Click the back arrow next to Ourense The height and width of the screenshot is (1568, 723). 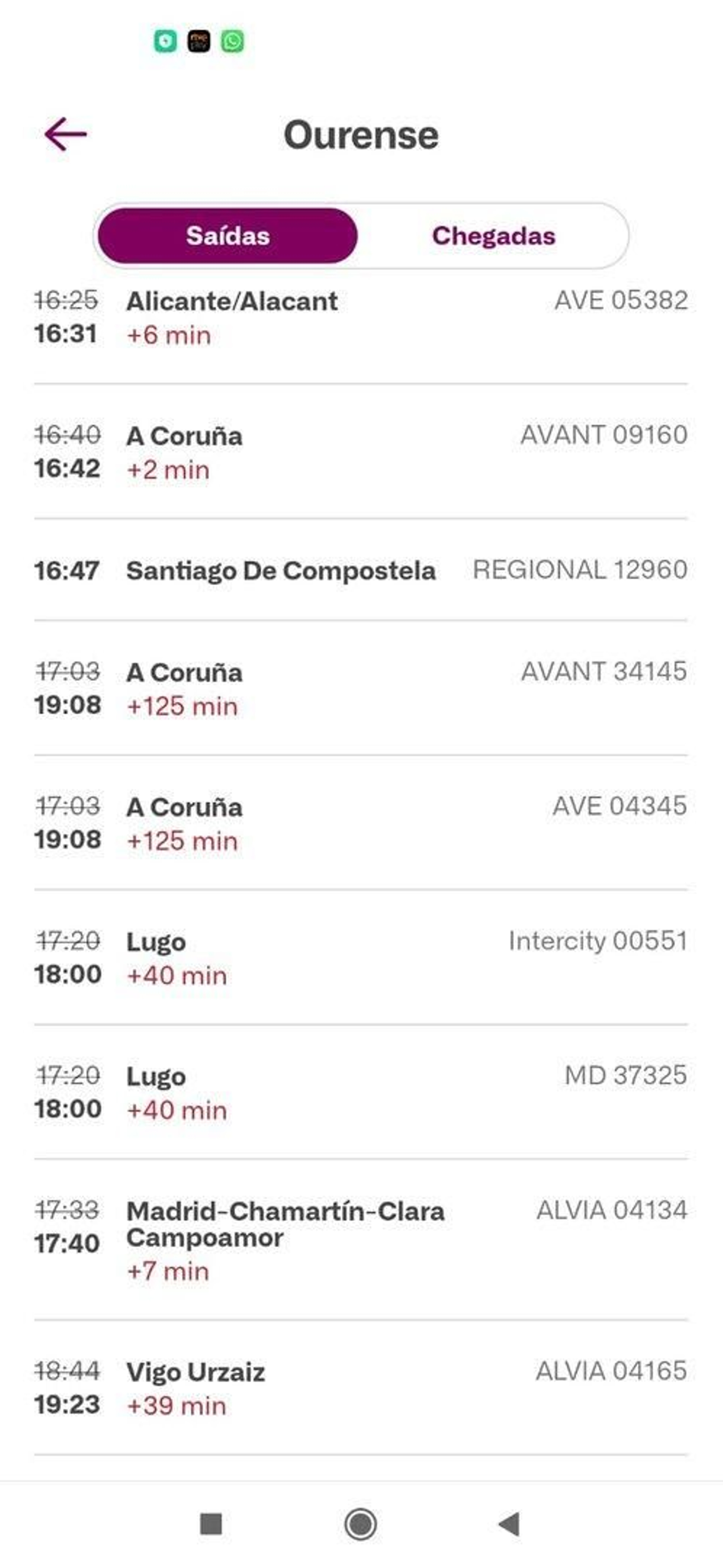(x=65, y=135)
